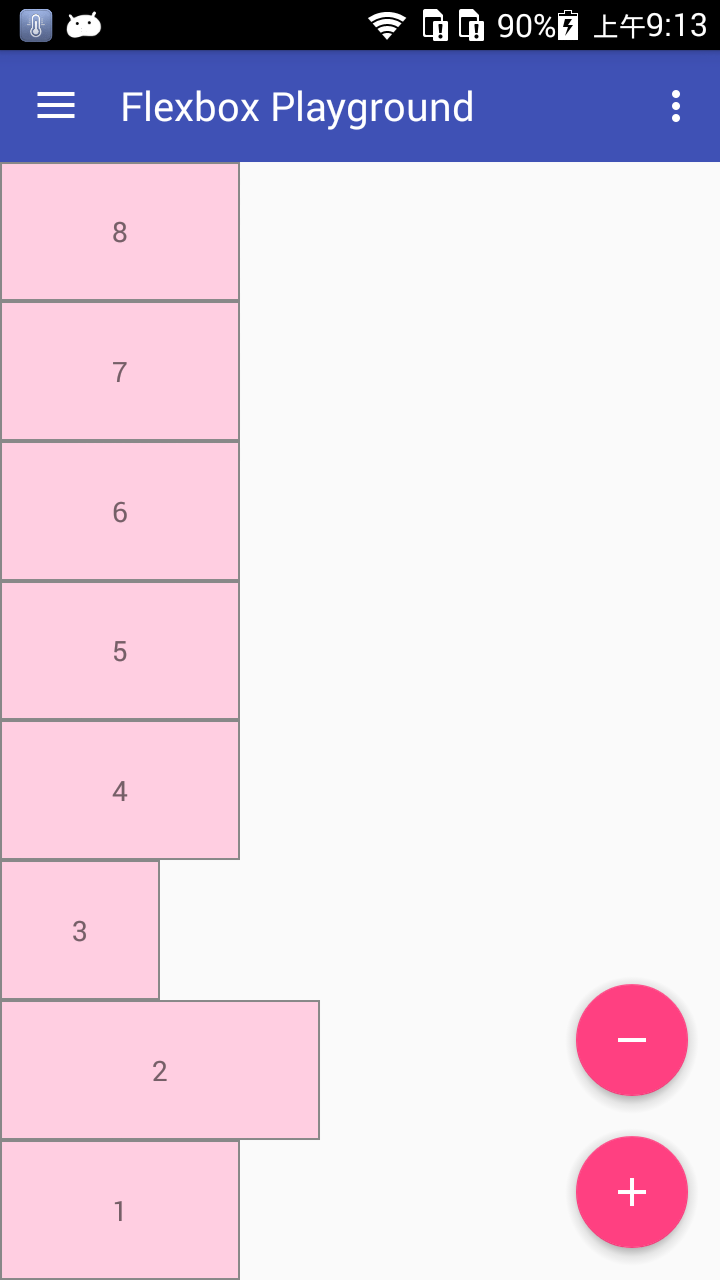Viewport: 720px width, 1280px height.
Task: Open the navigation drawer menu
Action: pos(55,105)
